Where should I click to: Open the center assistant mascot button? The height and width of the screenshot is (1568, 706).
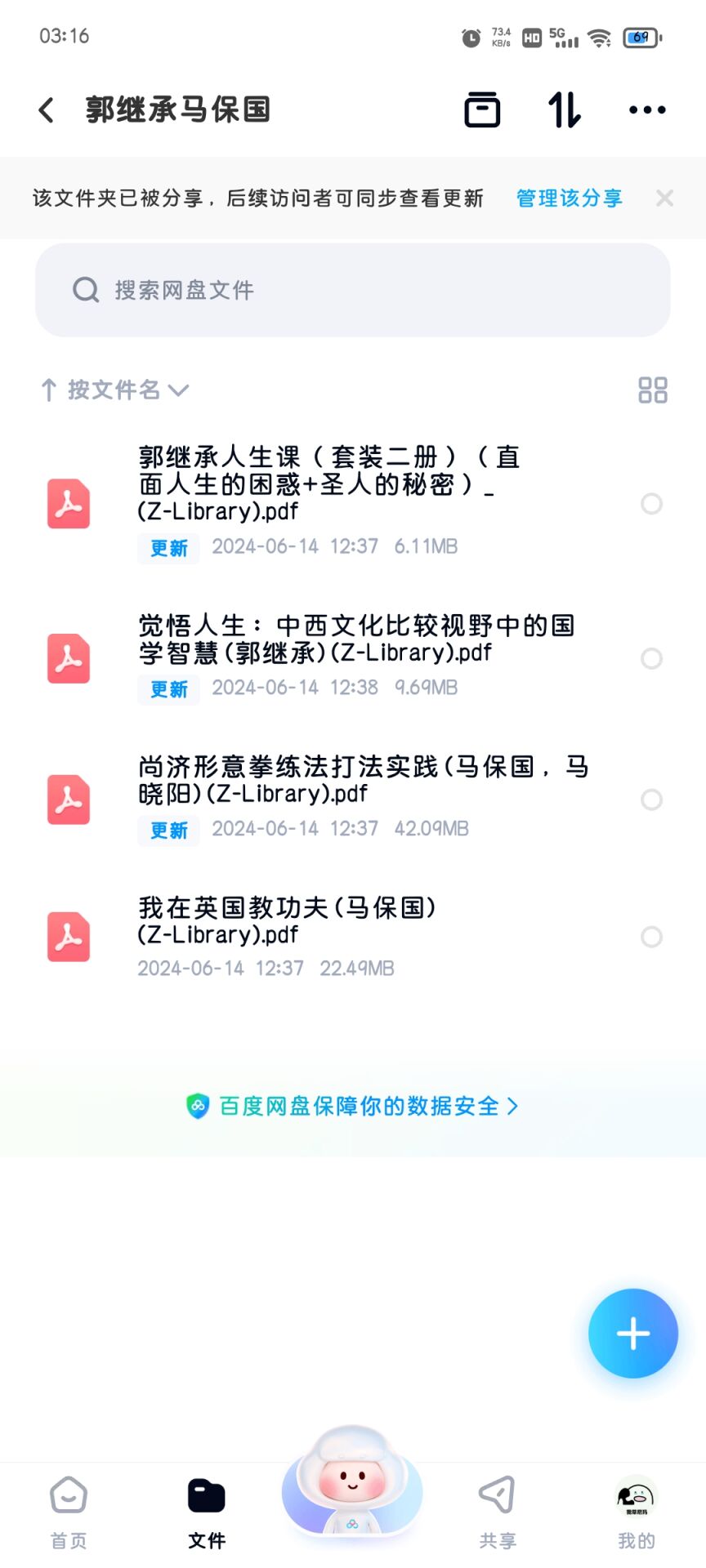352,1482
